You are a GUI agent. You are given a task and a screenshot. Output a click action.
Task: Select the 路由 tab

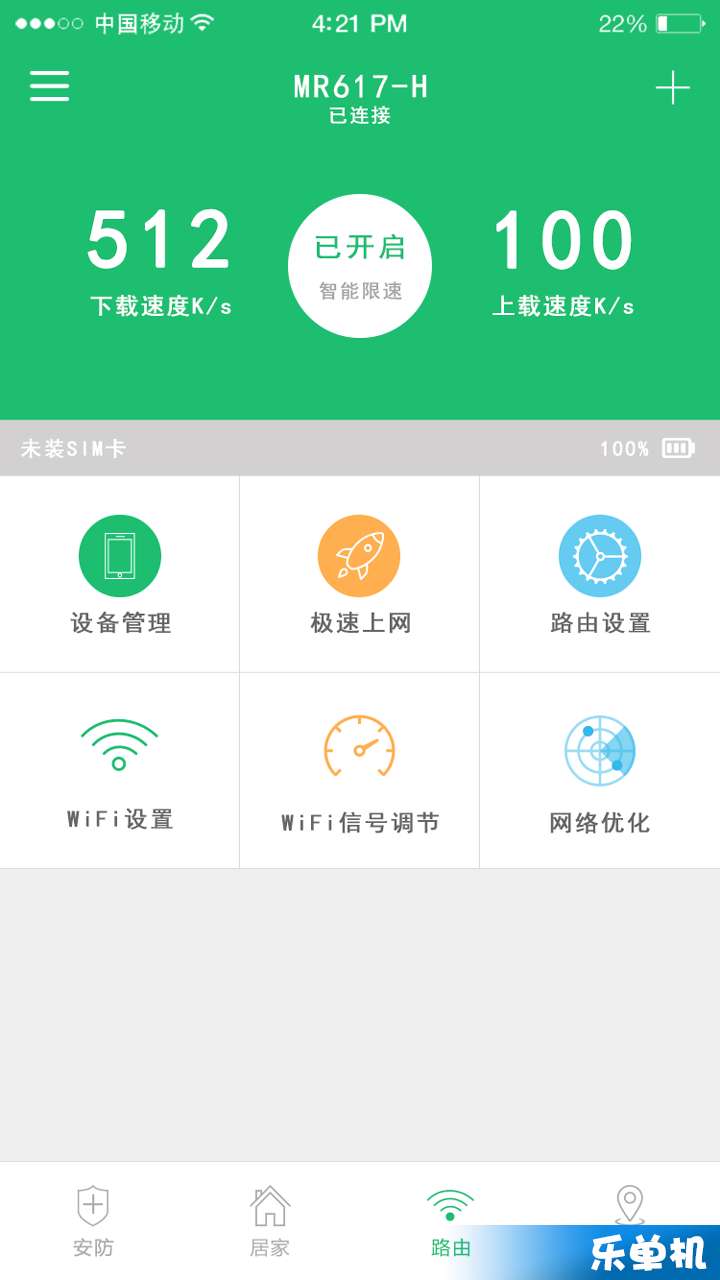point(450,1221)
